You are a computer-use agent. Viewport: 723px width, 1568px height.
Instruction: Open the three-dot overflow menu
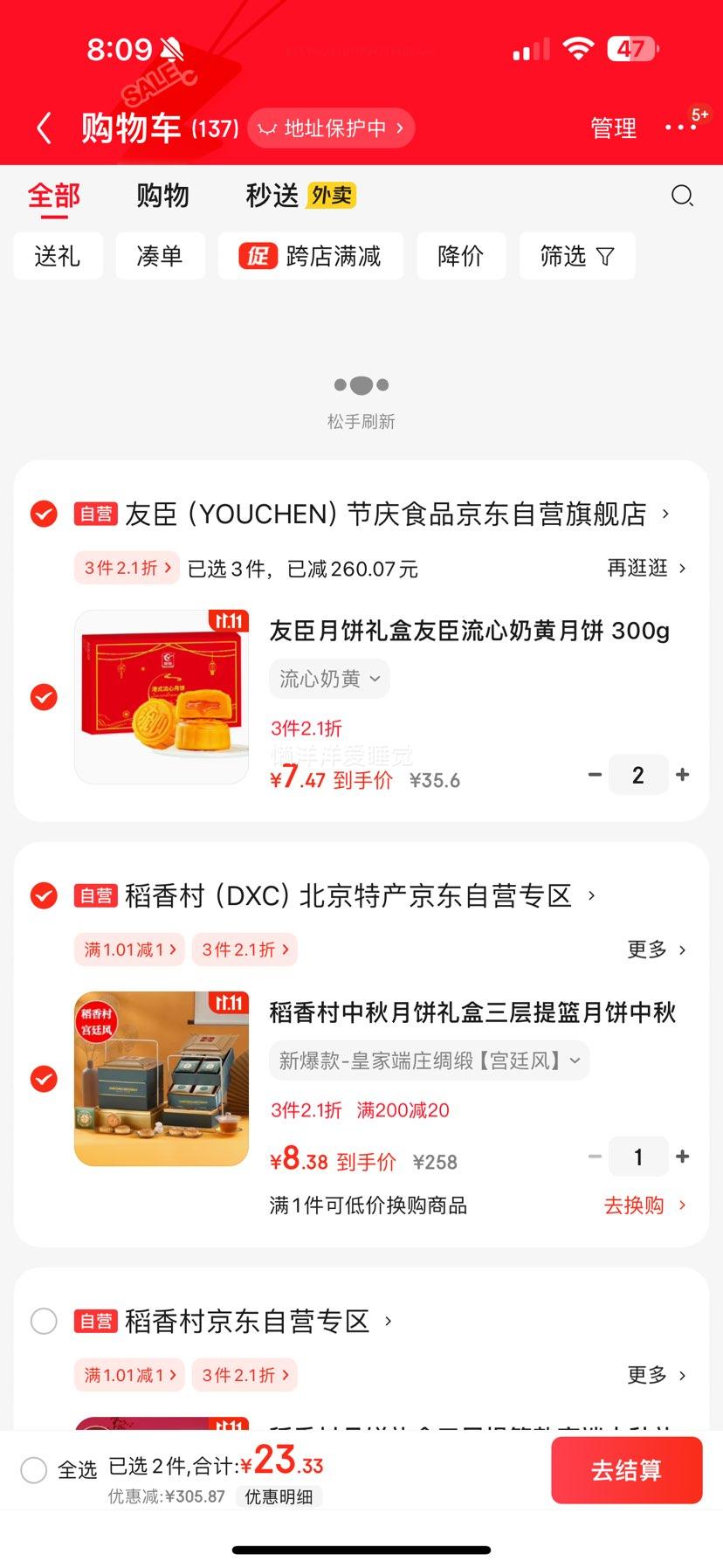pos(680,128)
